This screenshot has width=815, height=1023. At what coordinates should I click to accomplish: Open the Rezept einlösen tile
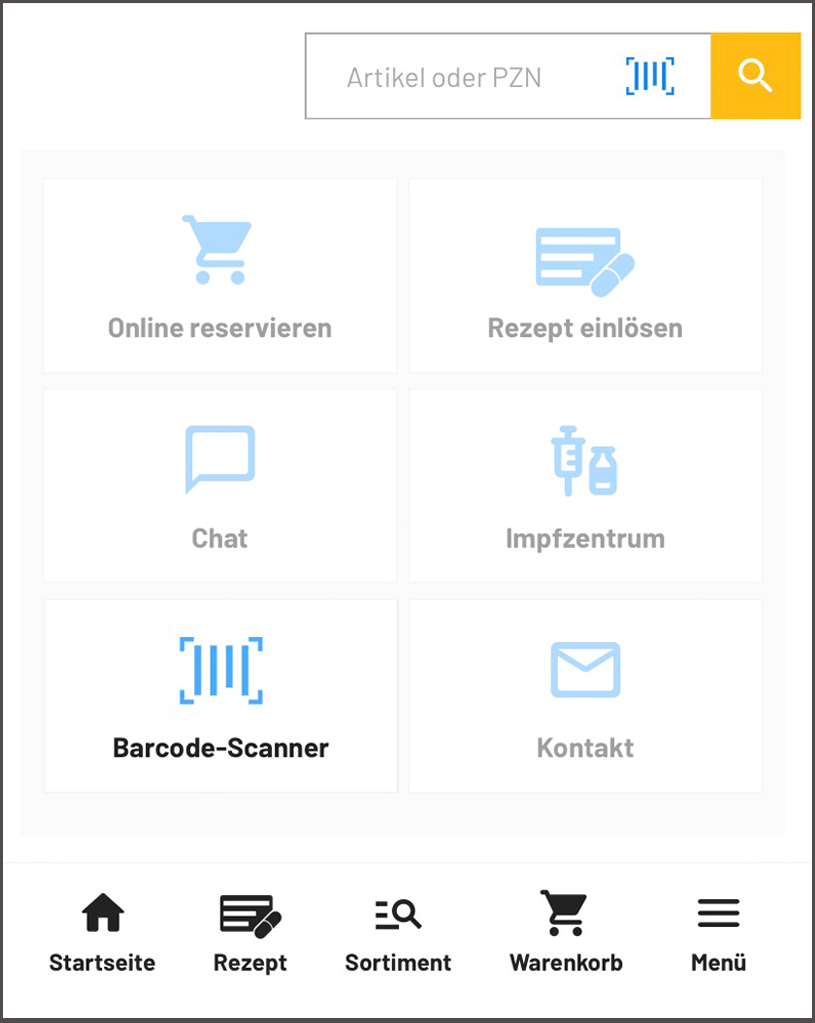click(x=585, y=276)
